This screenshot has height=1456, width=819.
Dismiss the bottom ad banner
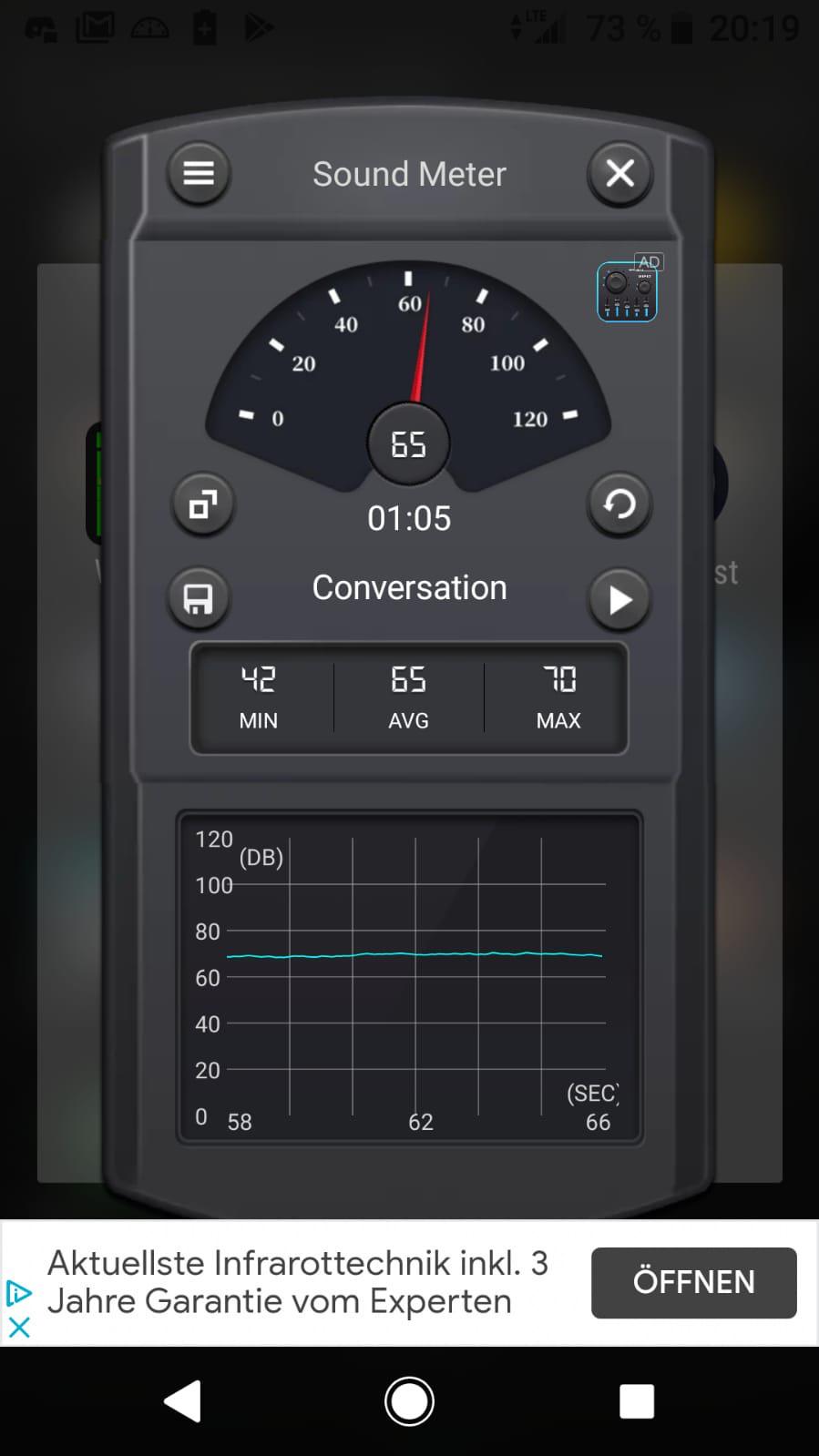pyautogui.click(x=19, y=1327)
